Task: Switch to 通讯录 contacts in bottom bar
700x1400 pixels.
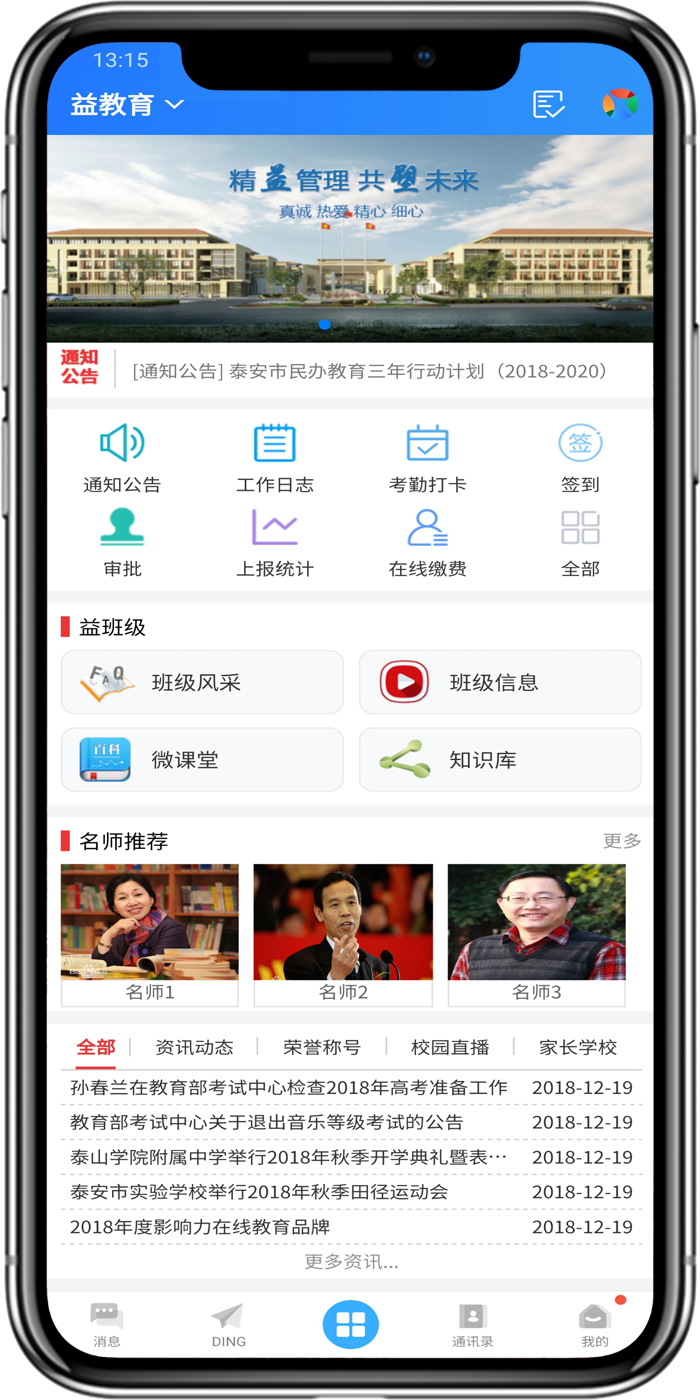Action: pos(472,1325)
